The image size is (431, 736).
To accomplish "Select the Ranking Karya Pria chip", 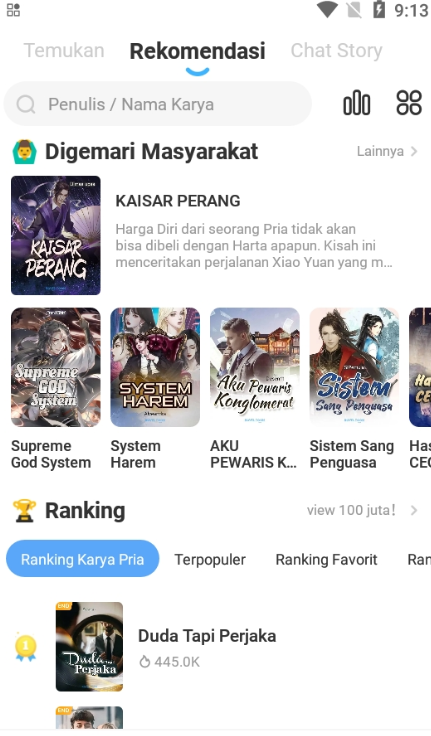I will click(x=83, y=559).
